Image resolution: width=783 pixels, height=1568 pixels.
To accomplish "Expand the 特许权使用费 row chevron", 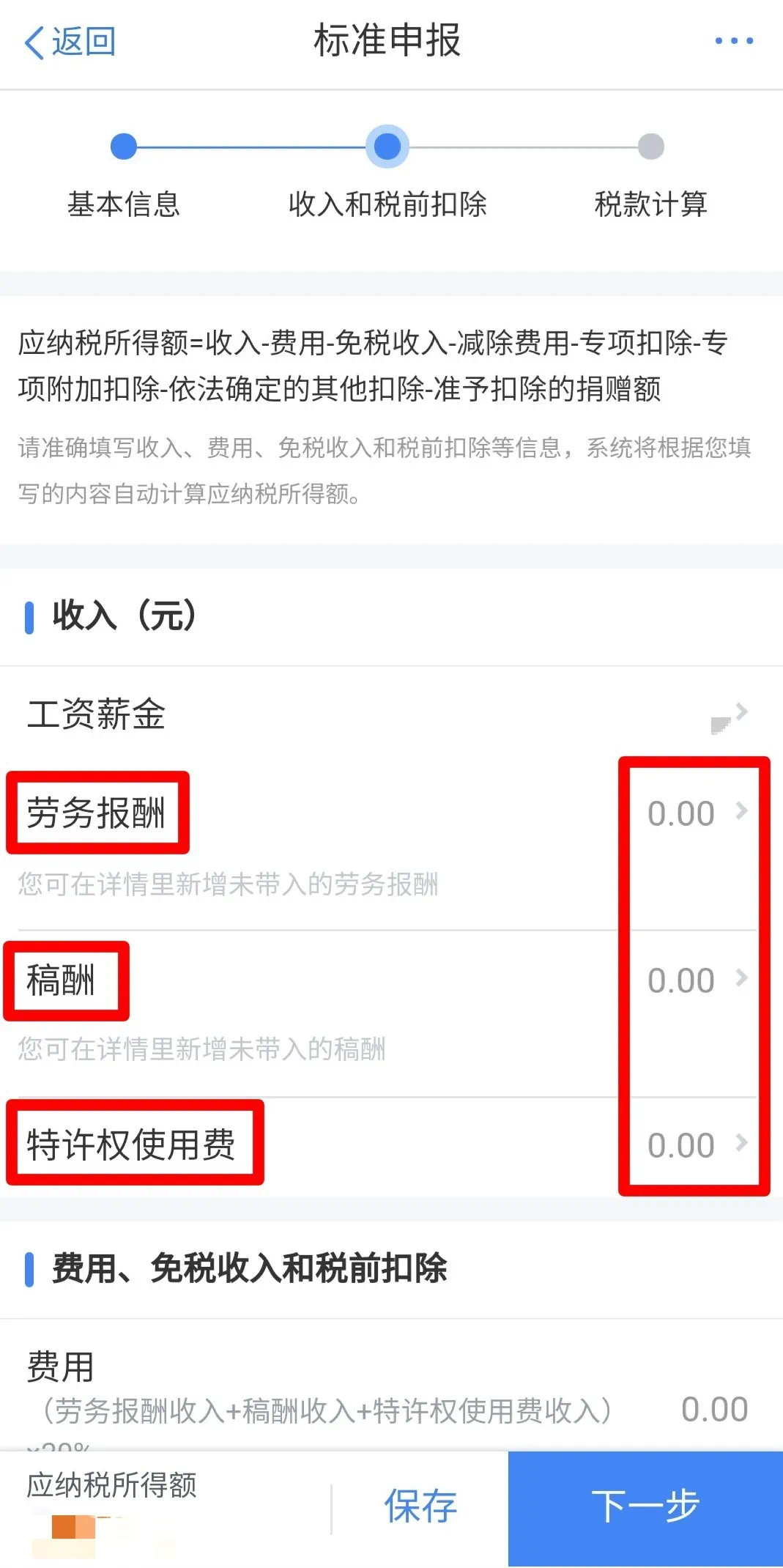I will point(742,1144).
